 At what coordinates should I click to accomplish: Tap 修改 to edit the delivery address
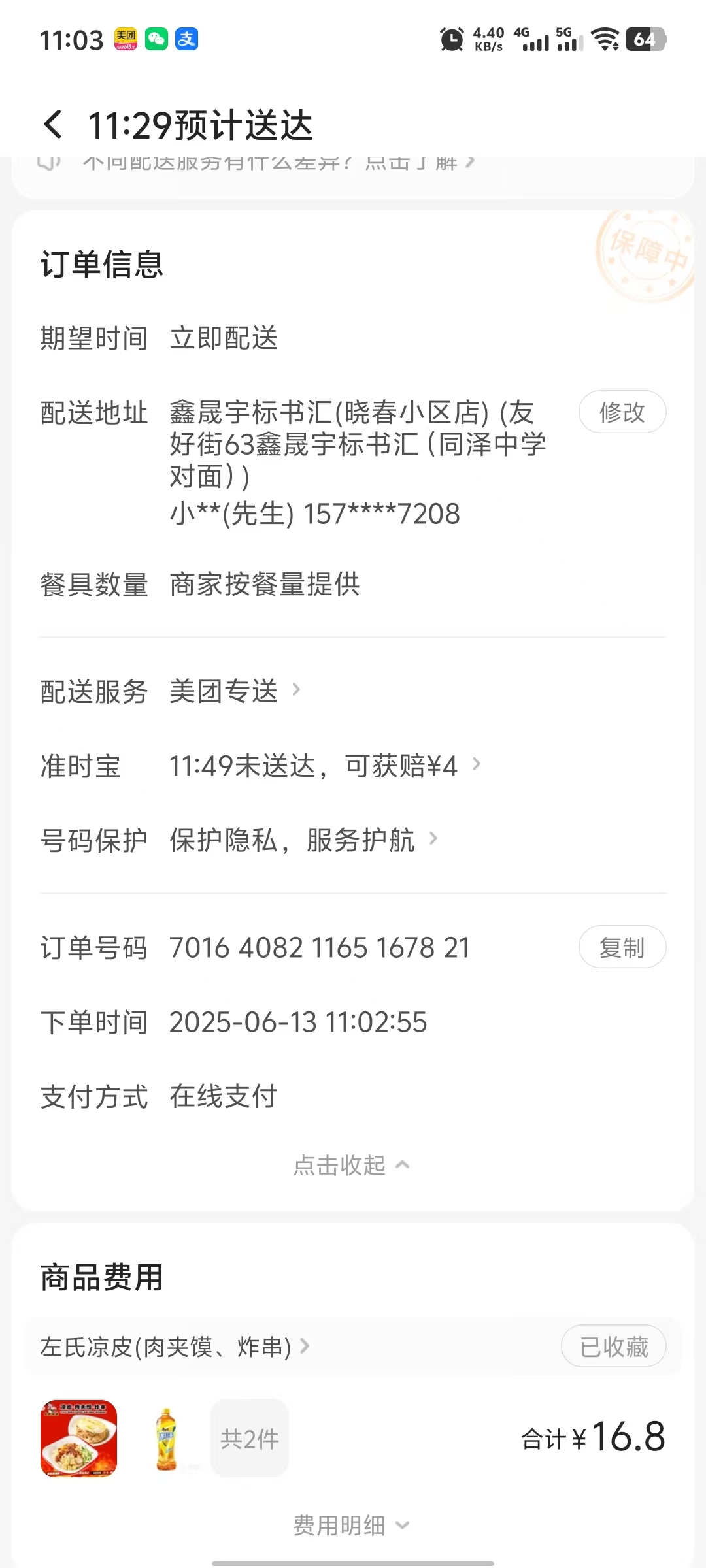tap(622, 412)
